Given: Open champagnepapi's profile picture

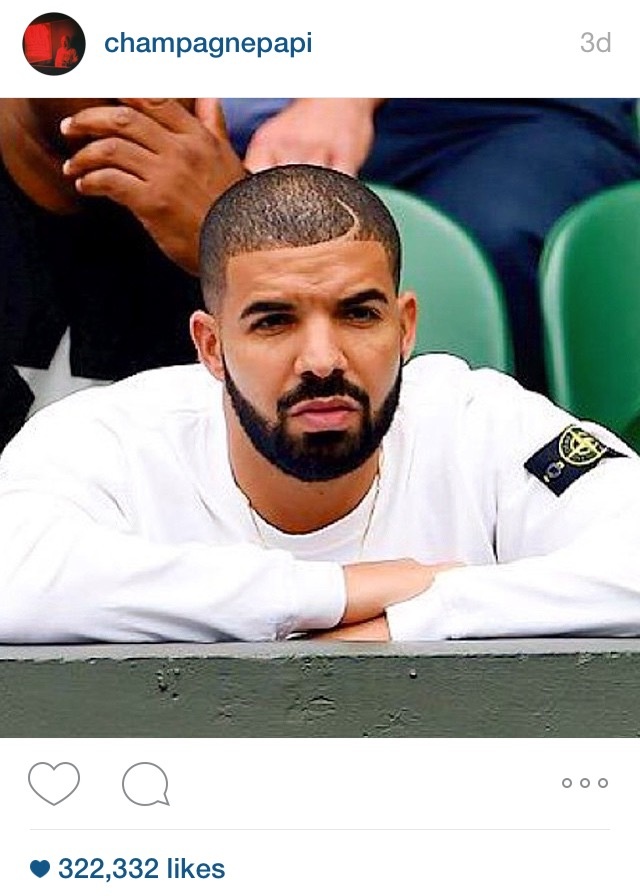Looking at the screenshot, I should pyautogui.click(x=53, y=44).
